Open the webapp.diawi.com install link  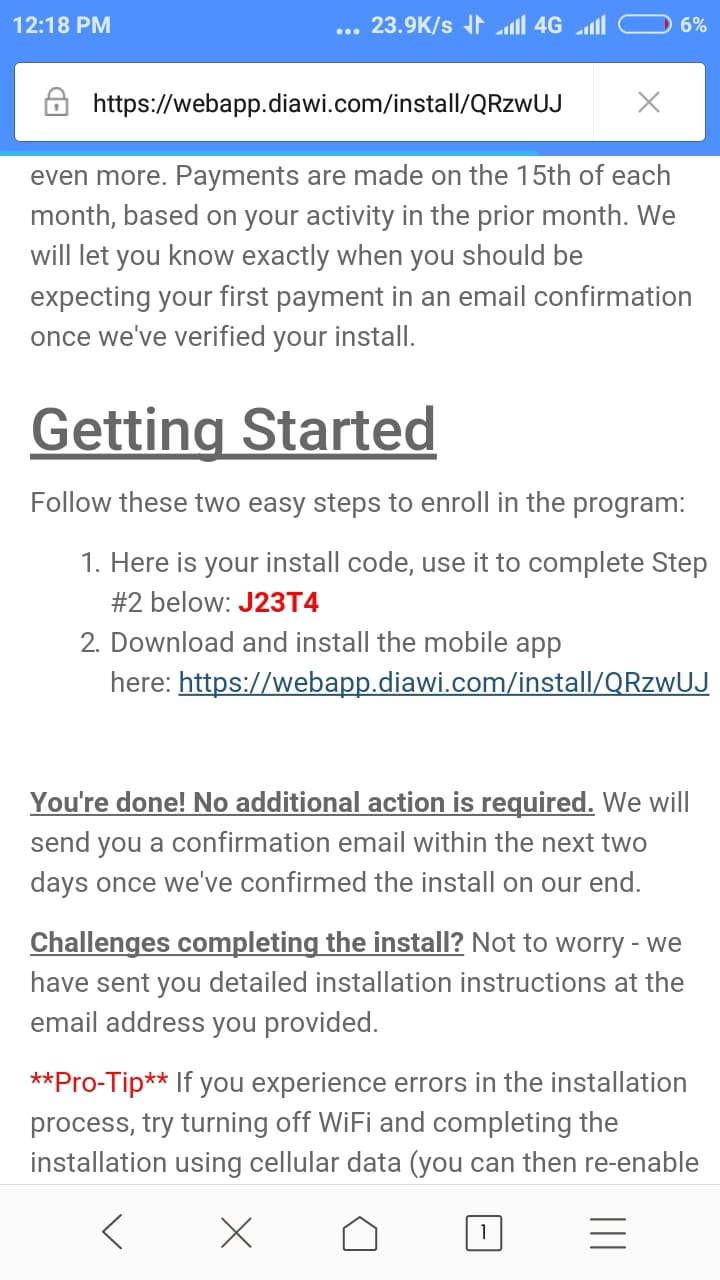443,683
